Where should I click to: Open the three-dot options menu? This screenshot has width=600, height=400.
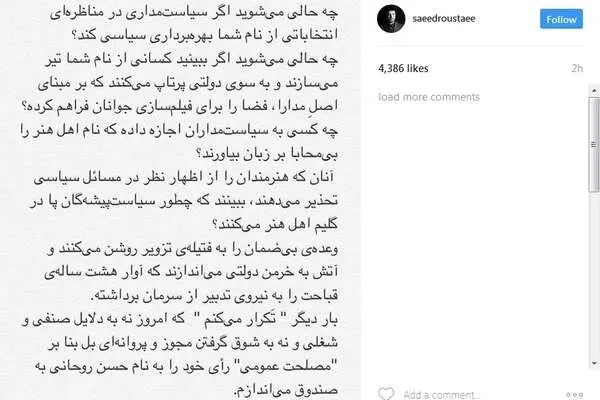point(574,395)
